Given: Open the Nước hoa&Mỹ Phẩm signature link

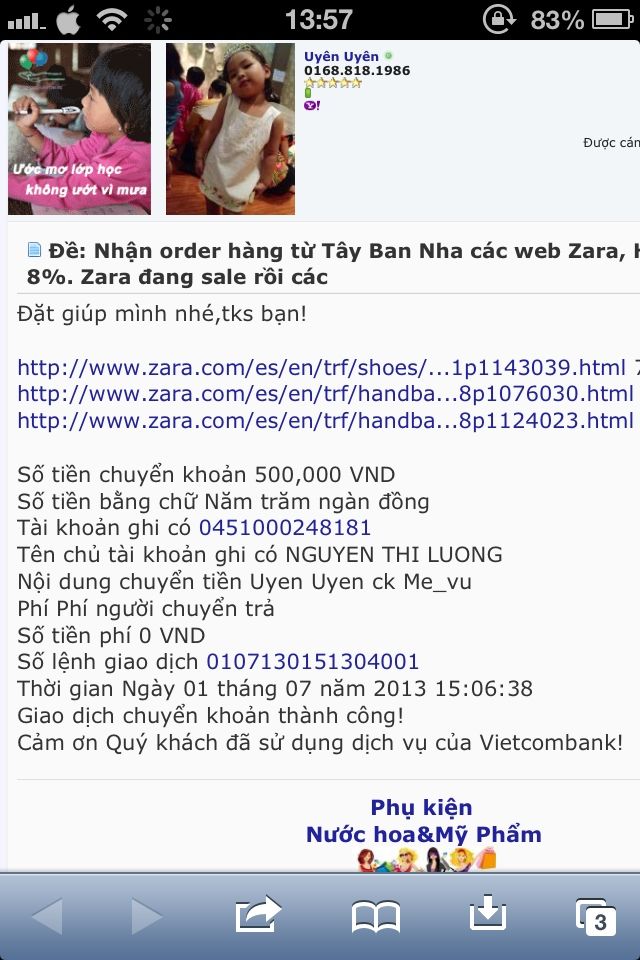Looking at the screenshot, I should pos(423,834).
